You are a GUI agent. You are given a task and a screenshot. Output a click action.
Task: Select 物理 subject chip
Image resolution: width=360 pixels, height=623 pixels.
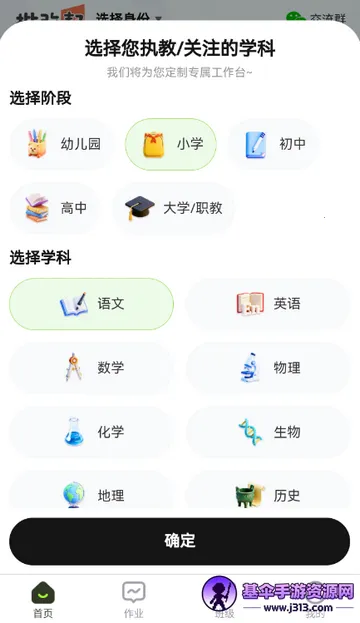(268, 368)
